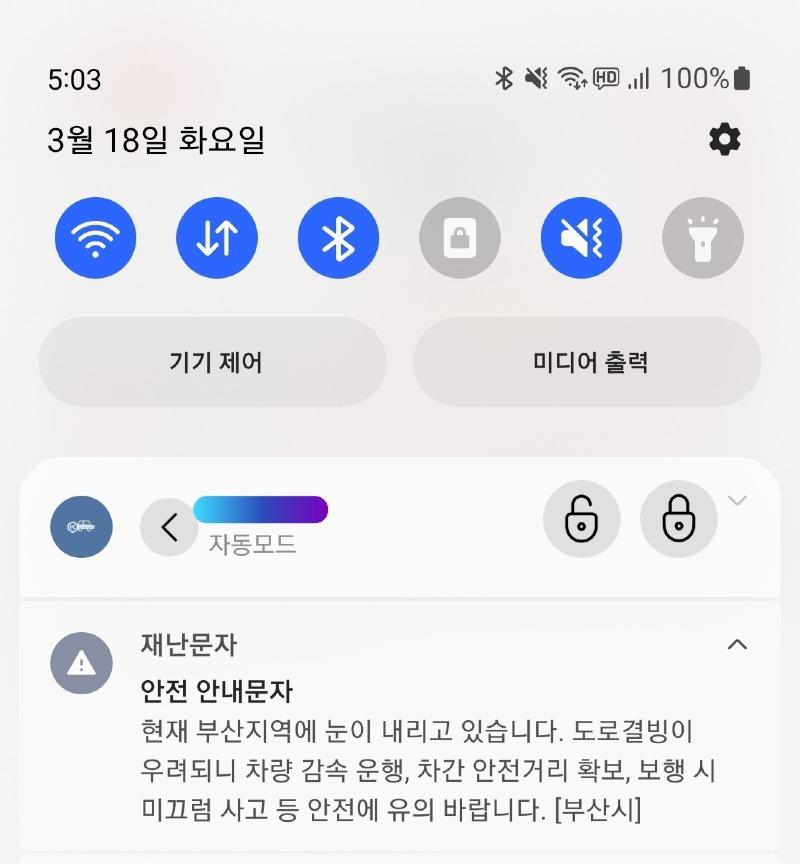Image resolution: width=800 pixels, height=864 pixels.
Task: Collapse the 재난문자 alert notification
Action: [x=737, y=645]
